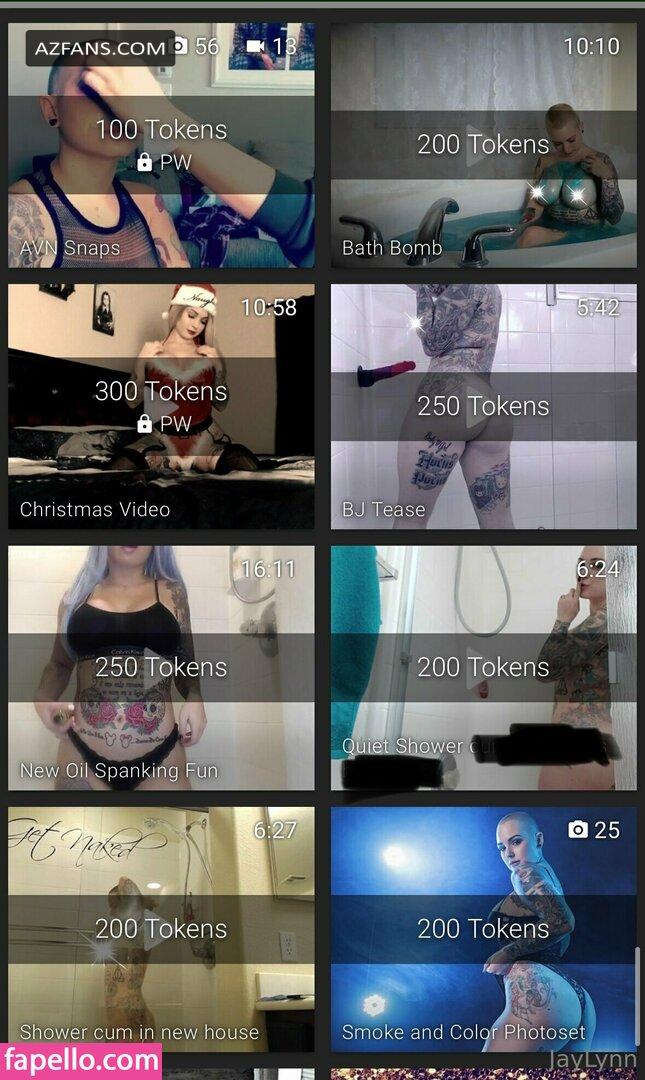The image size is (645, 1080).
Task: Open the 6:27 video tile with 200 Tokens
Action: click(161, 929)
